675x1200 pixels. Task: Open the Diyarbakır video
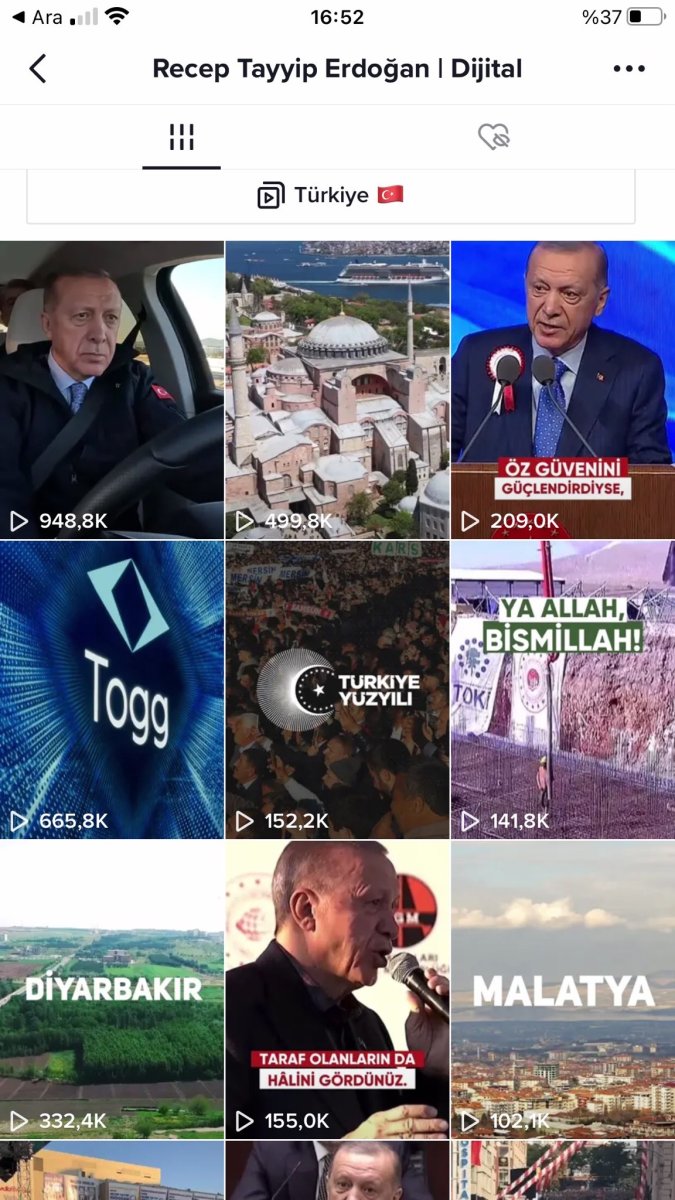tap(111, 990)
